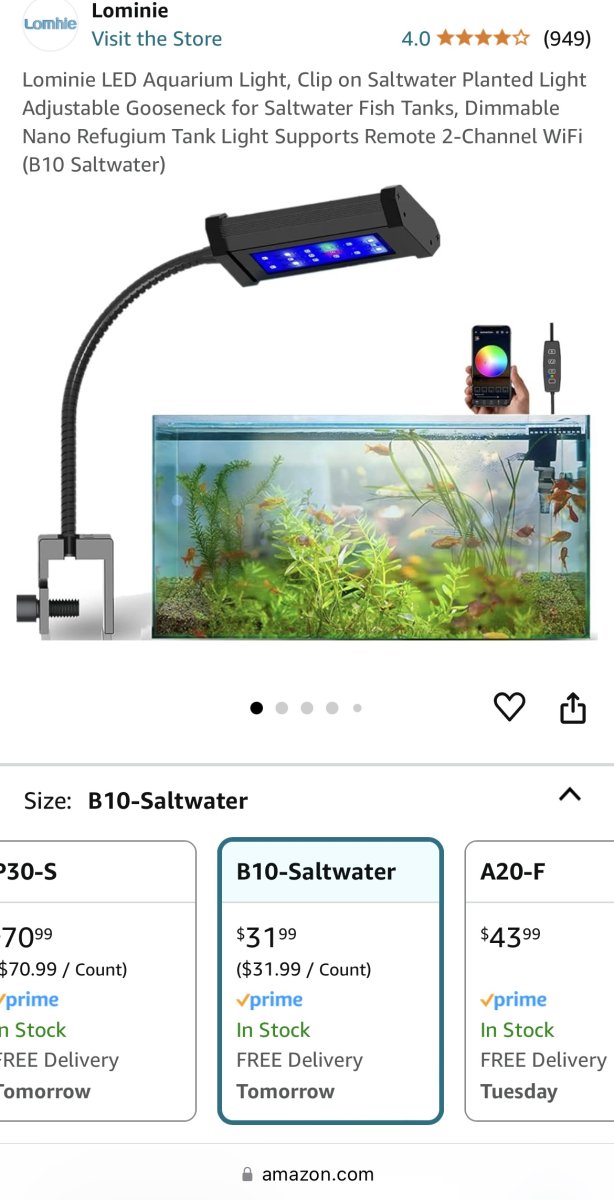The height and width of the screenshot is (1200, 614).
Task: Open the Visit the Store link
Action: (157, 39)
